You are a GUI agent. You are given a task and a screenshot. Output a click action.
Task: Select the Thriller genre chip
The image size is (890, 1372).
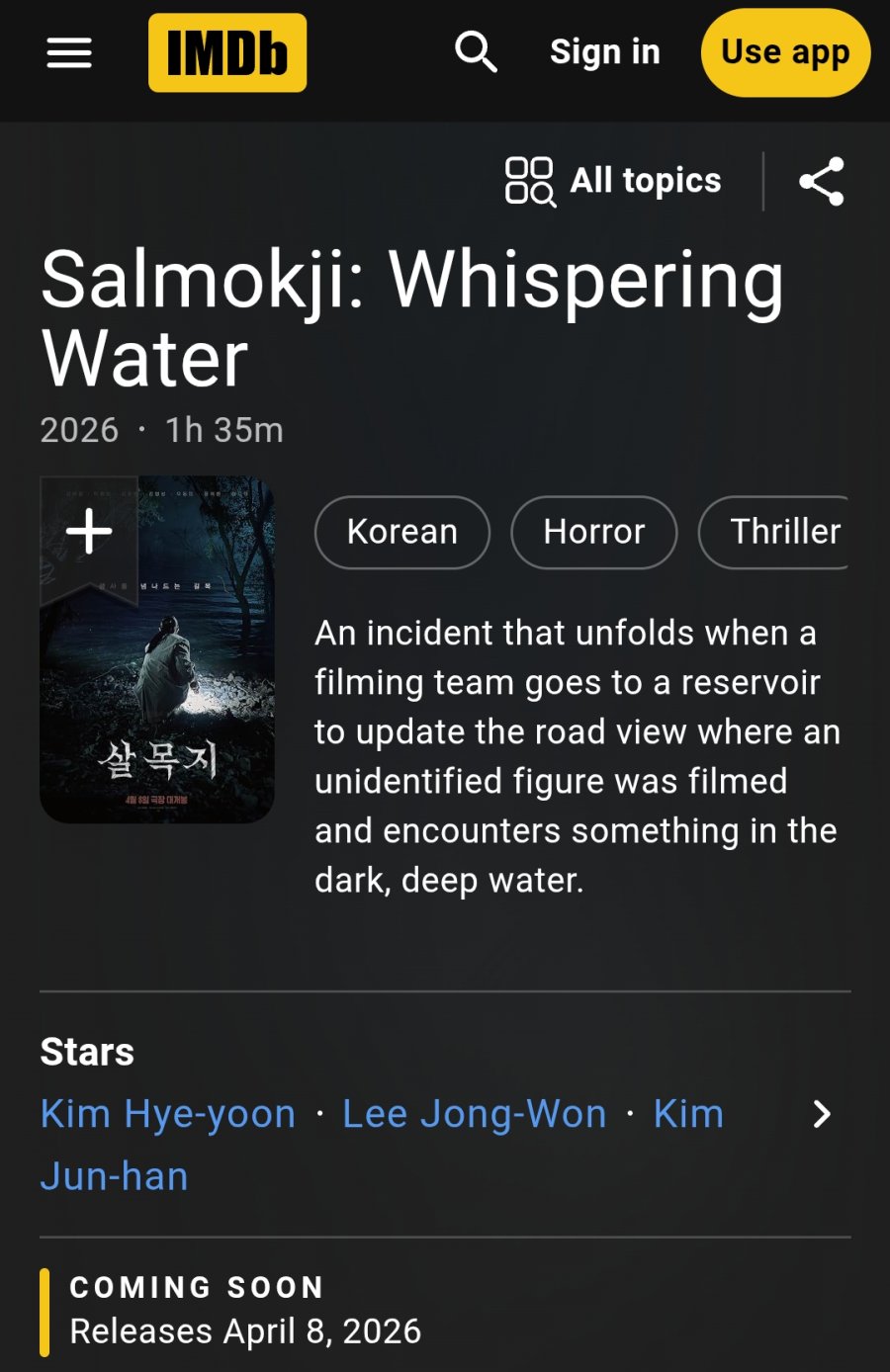coord(781,532)
